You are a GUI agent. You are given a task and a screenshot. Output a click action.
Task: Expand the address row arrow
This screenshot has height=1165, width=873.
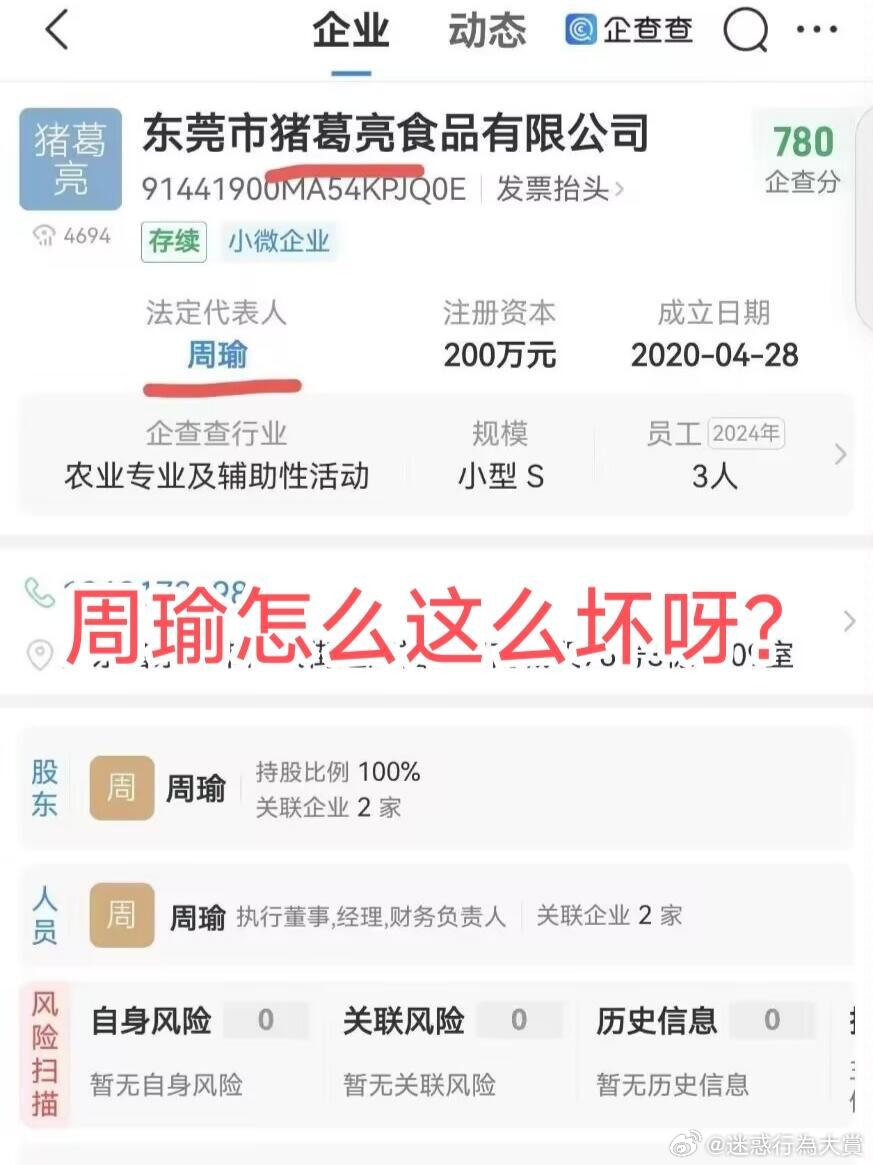pos(851,622)
